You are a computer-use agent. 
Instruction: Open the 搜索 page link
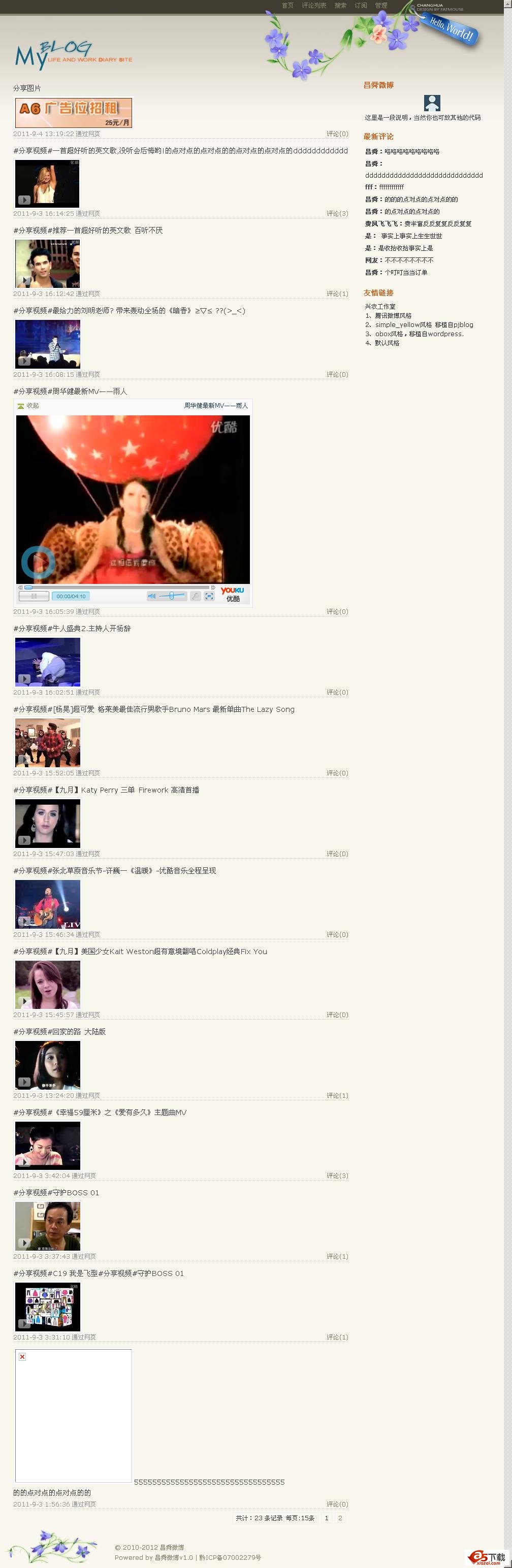click(x=340, y=6)
